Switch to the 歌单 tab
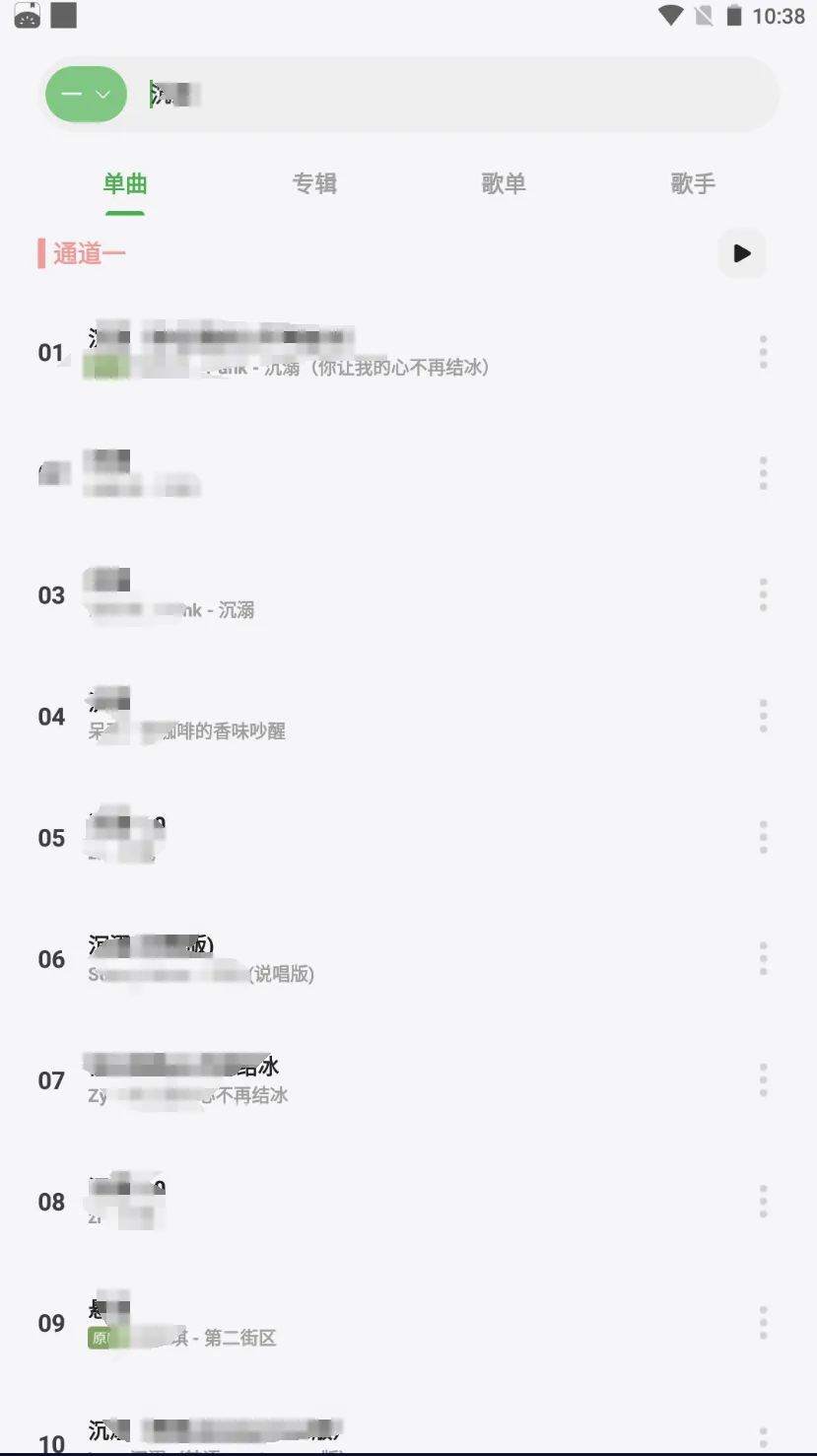This screenshot has width=817, height=1456. (504, 183)
